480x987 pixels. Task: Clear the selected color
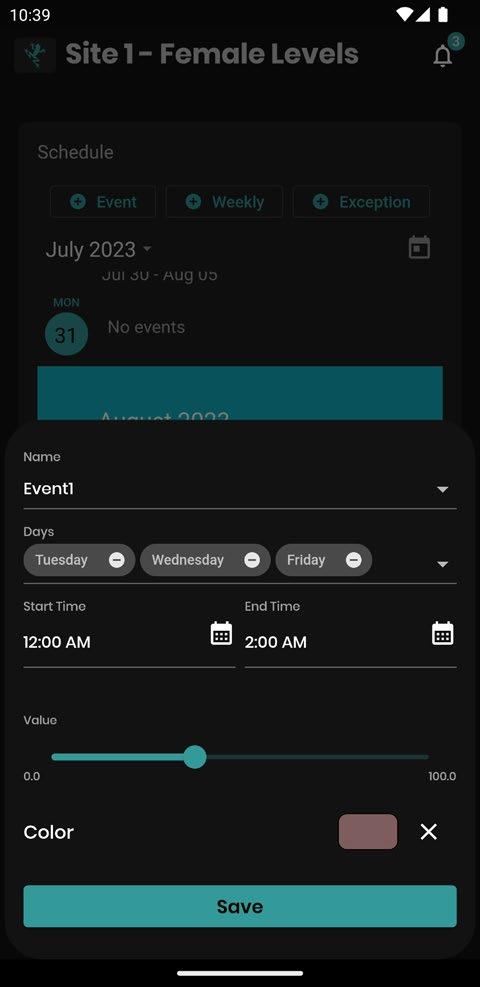[x=428, y=832]
